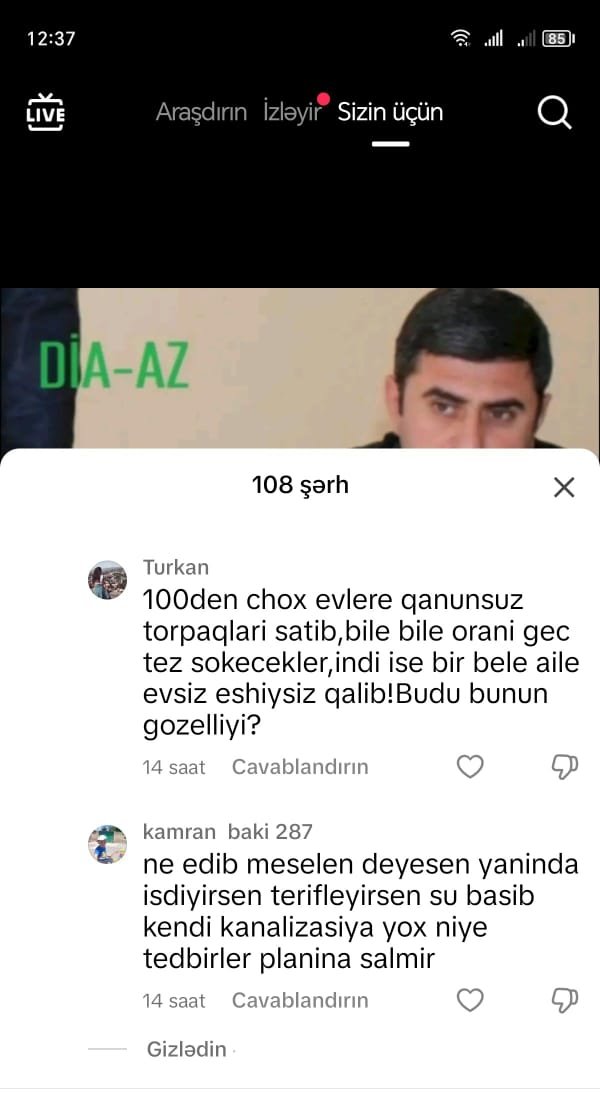Reply to kamran baki 287's comment
Image resolution: width=600 pixels, height=1093 pixels.
point(300,1001)
